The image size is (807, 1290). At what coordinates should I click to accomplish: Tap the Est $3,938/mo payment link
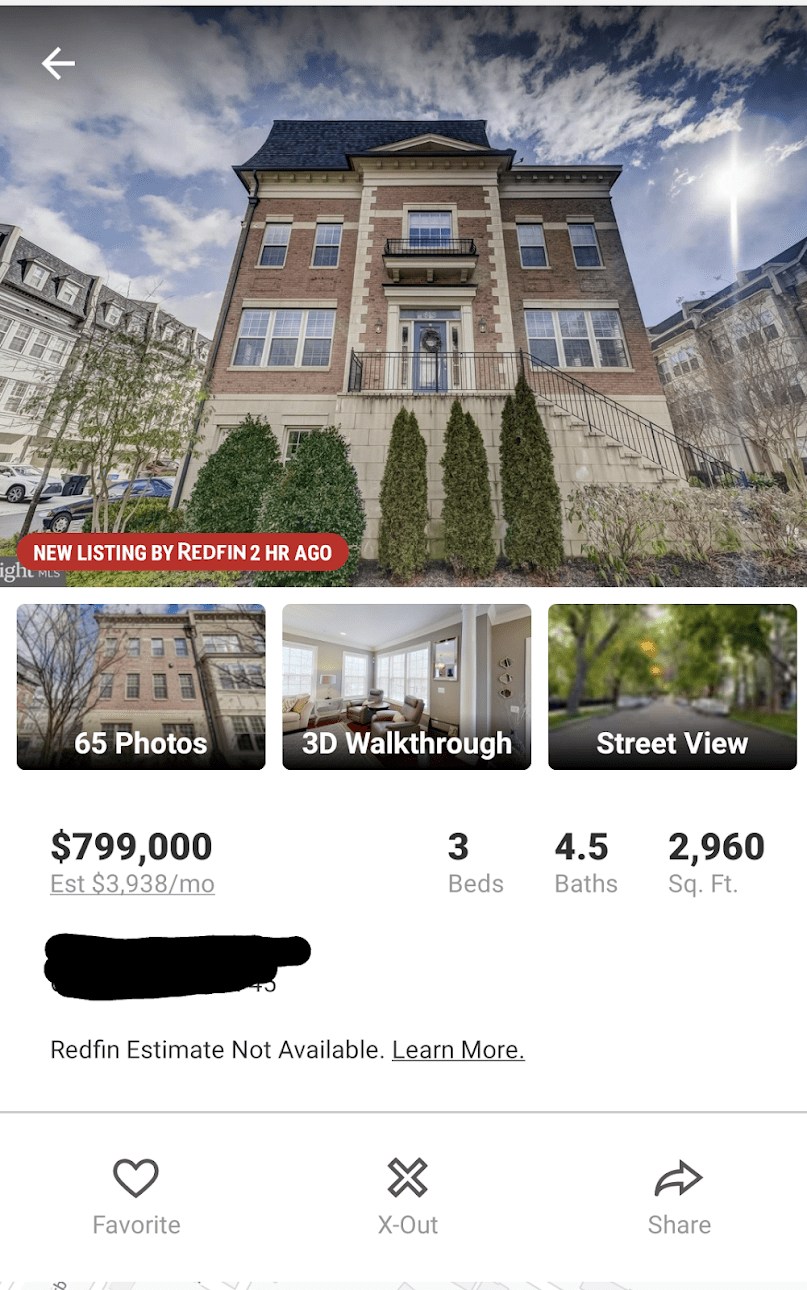click(132, 884)
